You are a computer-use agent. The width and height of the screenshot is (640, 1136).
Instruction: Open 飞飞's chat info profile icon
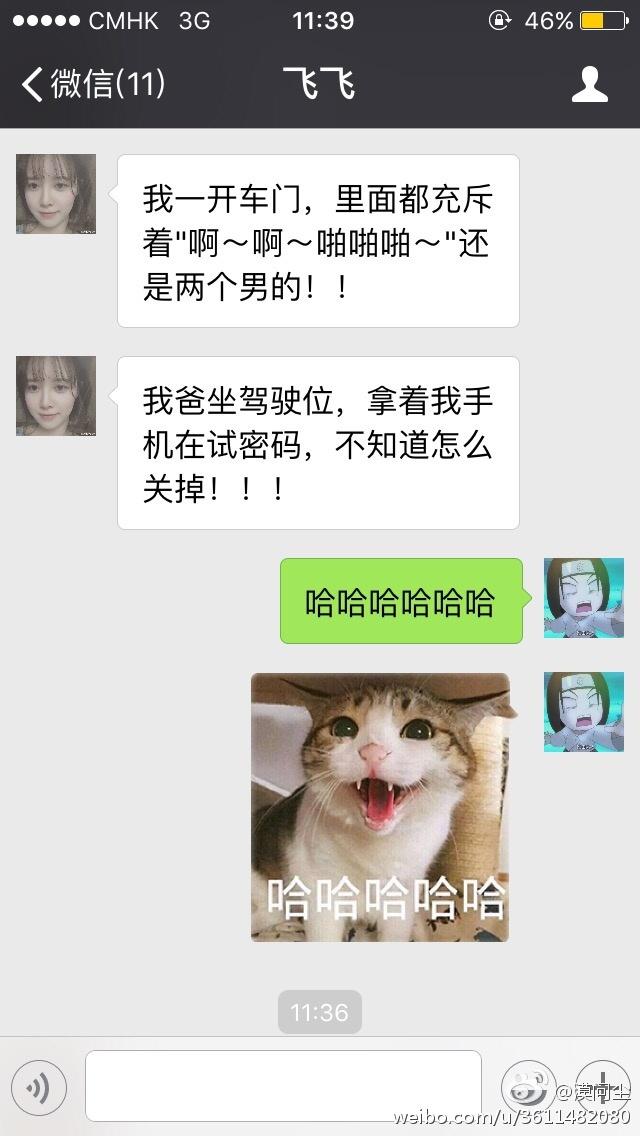pos(589,84)
